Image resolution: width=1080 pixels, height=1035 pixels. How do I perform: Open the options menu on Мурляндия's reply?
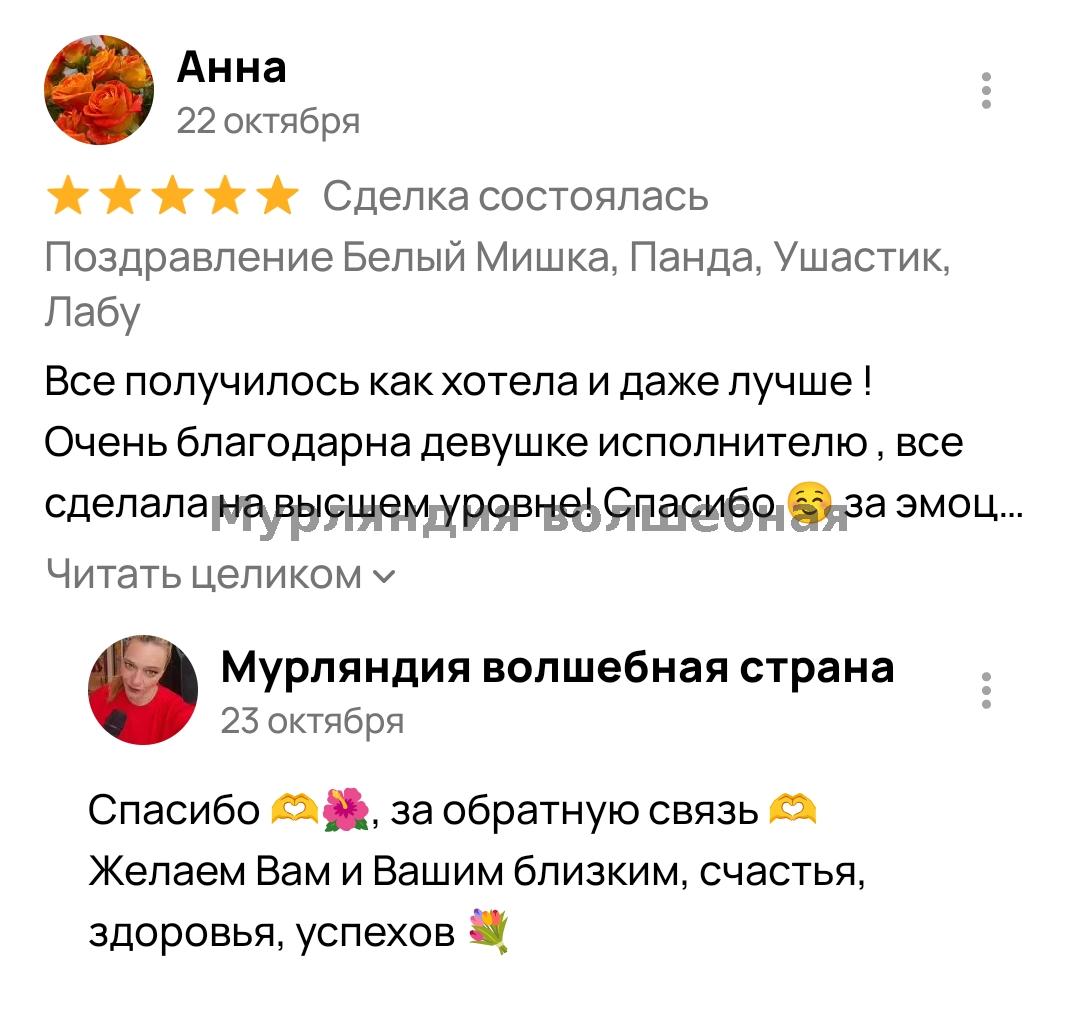tap(987, 691)
